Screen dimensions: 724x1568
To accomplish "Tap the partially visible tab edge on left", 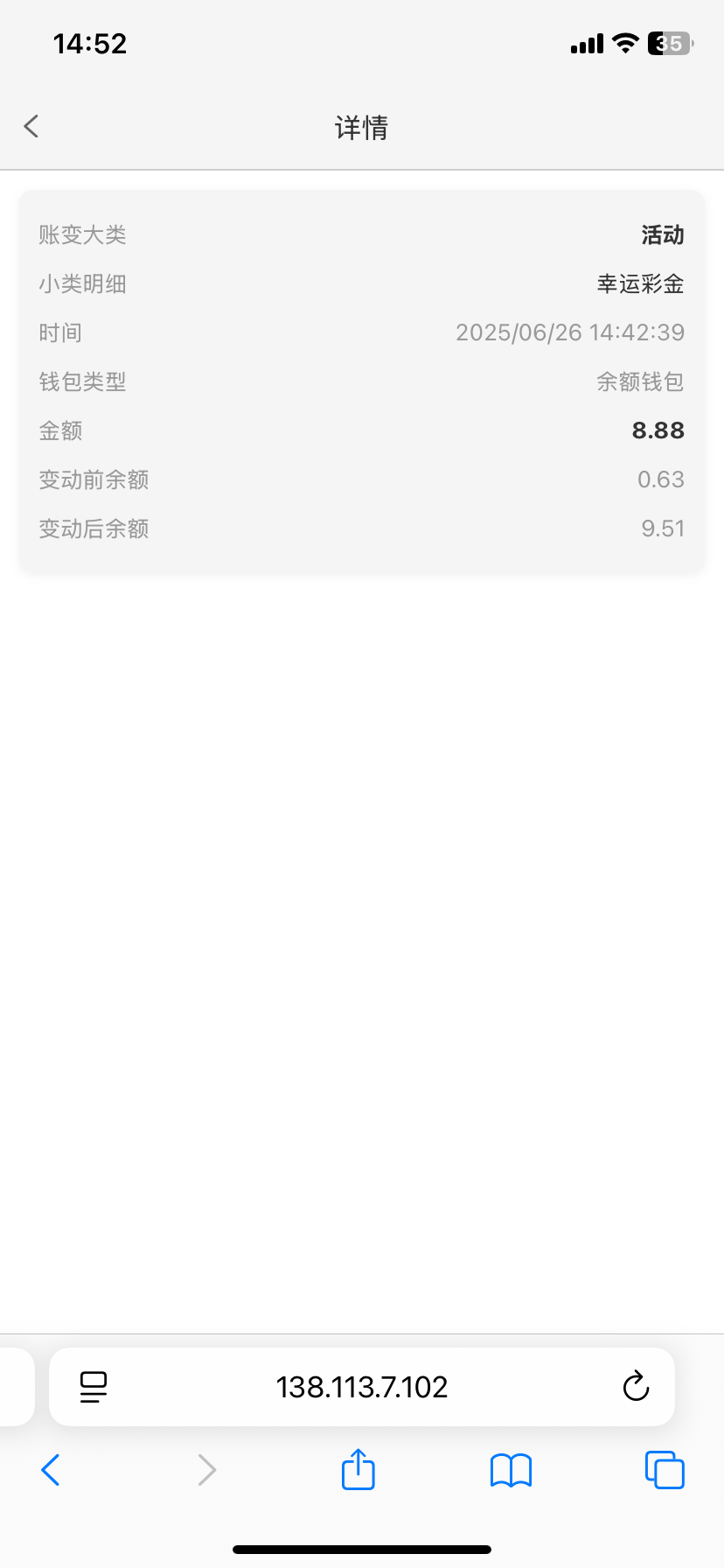I will coord(12,1386).
